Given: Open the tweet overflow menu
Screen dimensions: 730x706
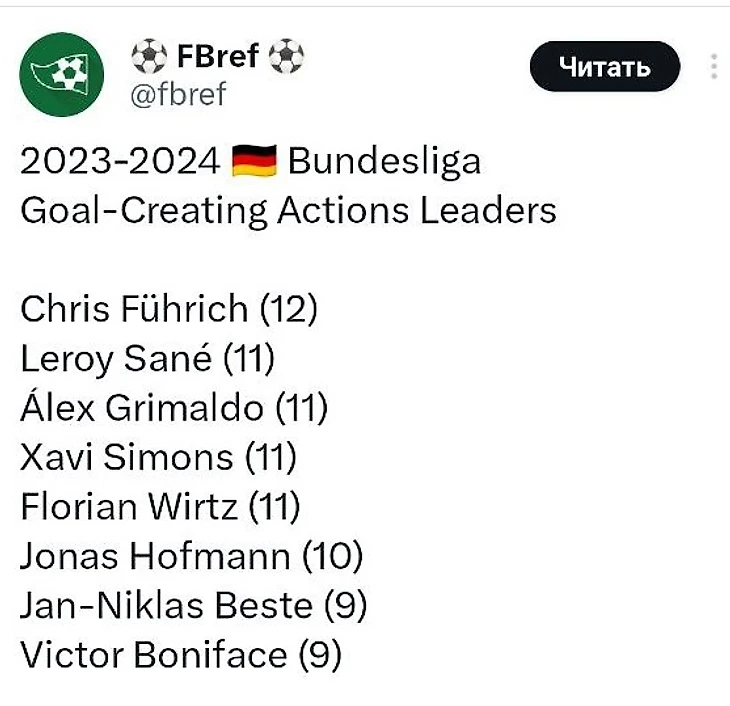Looking at the screenshot, I should [714, 66].
